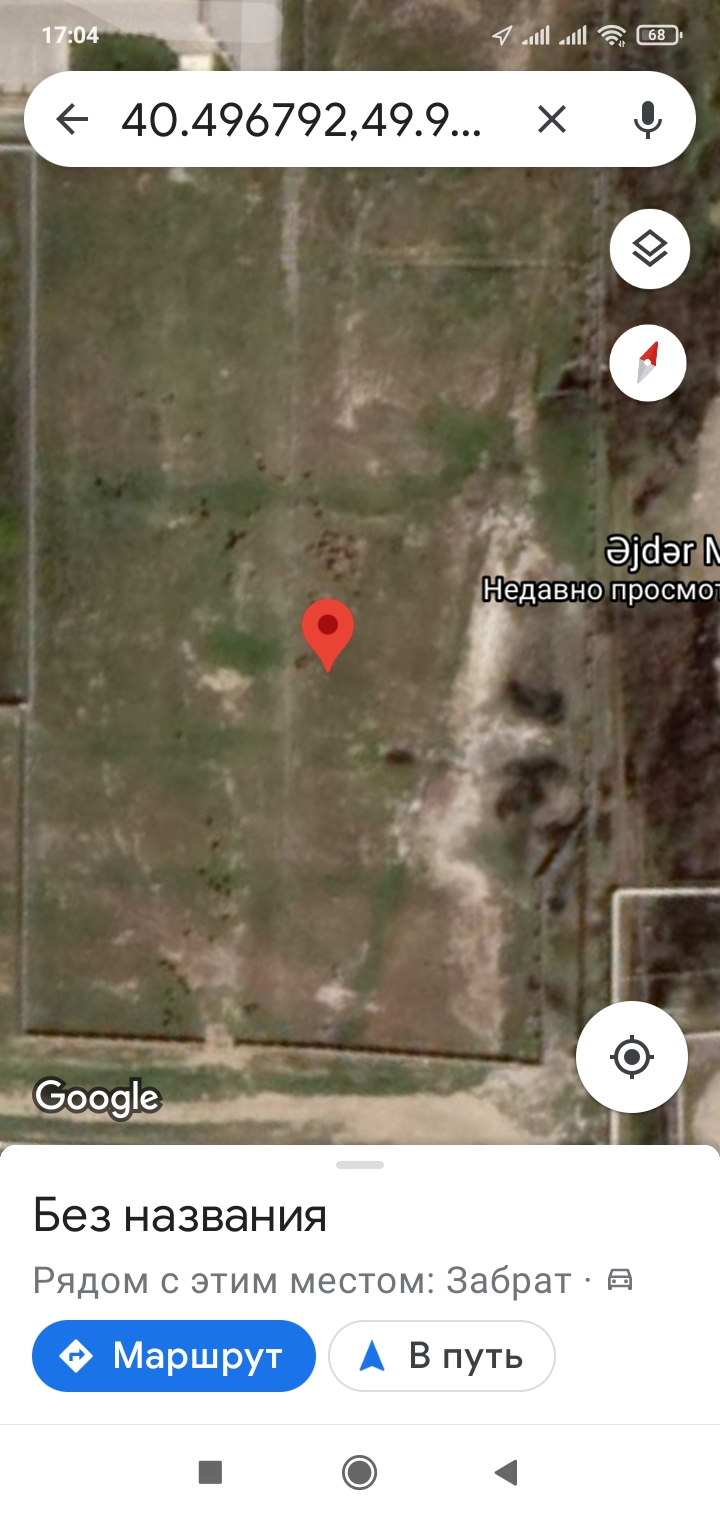The height and width of the screenshot is (1520, 720).
Task: Center map on my current location
Action: click(632, 1056)
